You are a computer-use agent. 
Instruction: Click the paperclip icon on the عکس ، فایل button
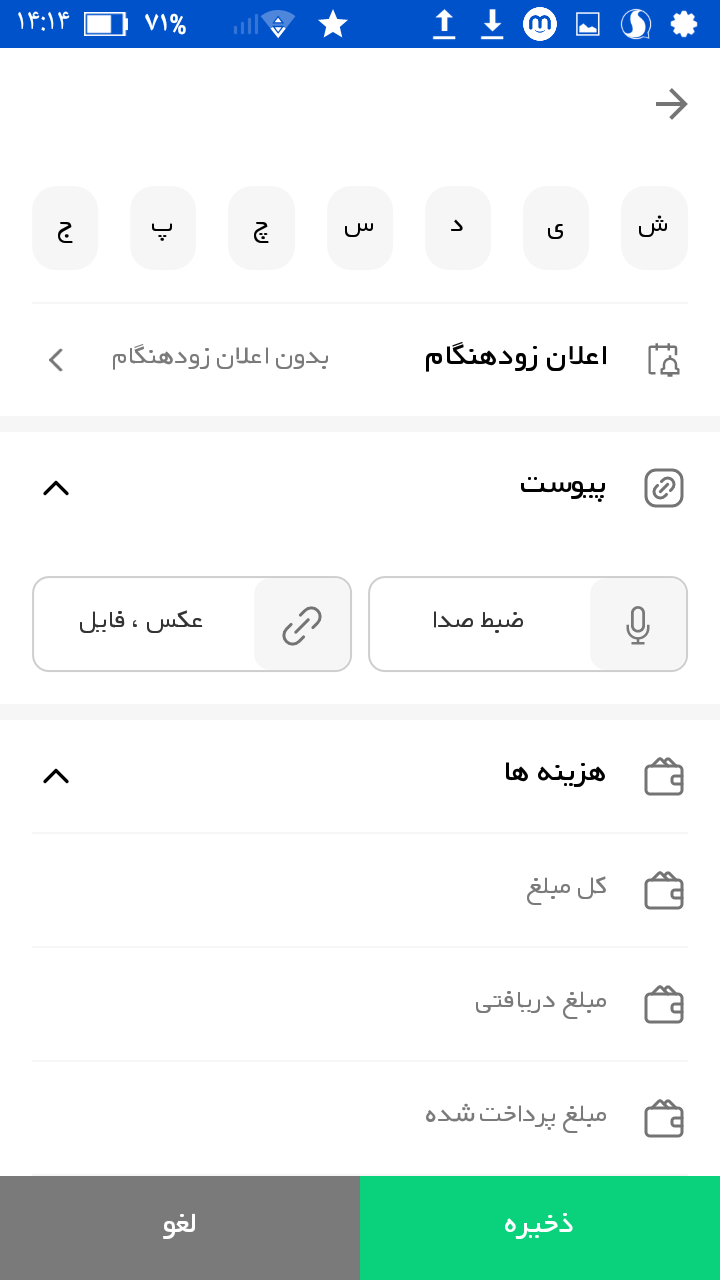pyautogui.click(x=302, y=623)
